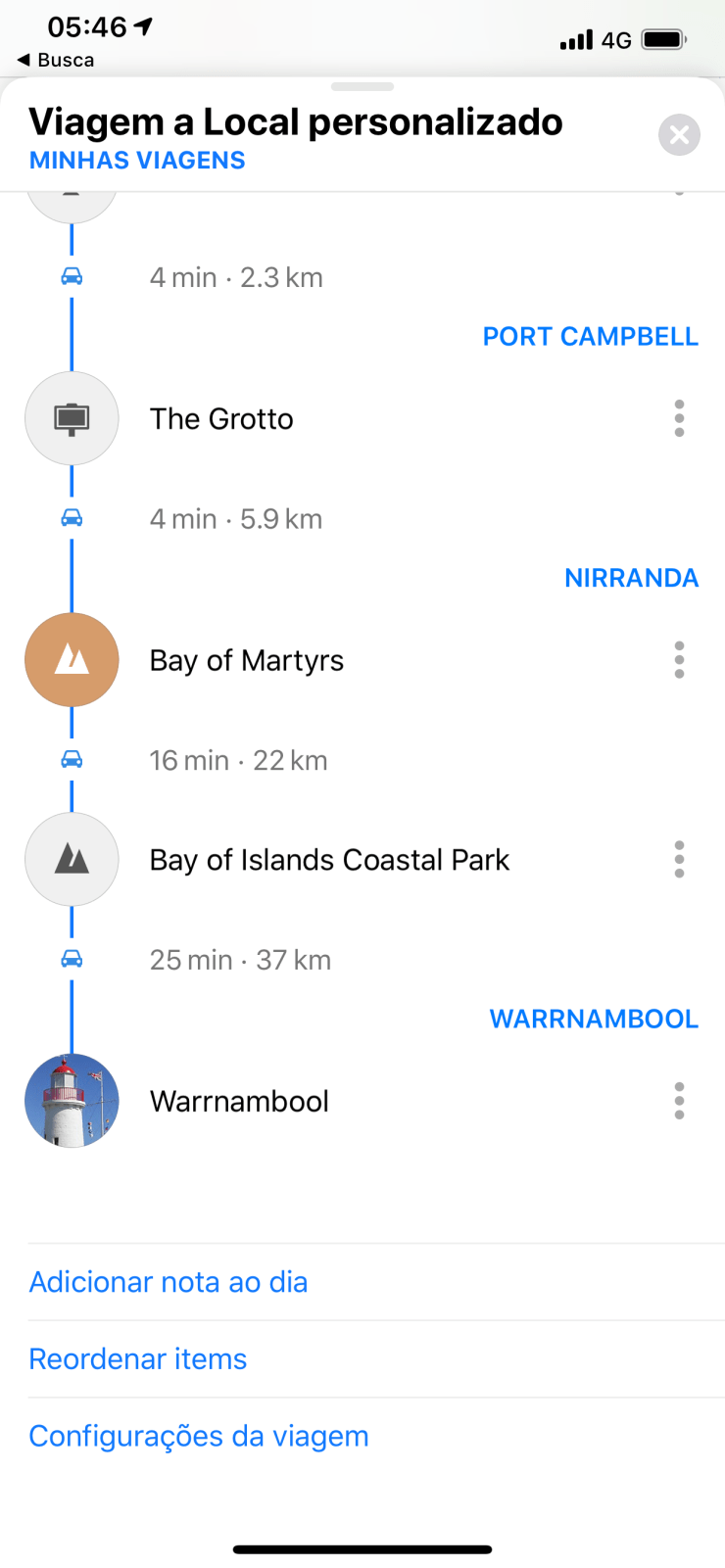Open options menu for The Grotto
The height and width of the screenshot is (1568, 725).
coord(679,419)
